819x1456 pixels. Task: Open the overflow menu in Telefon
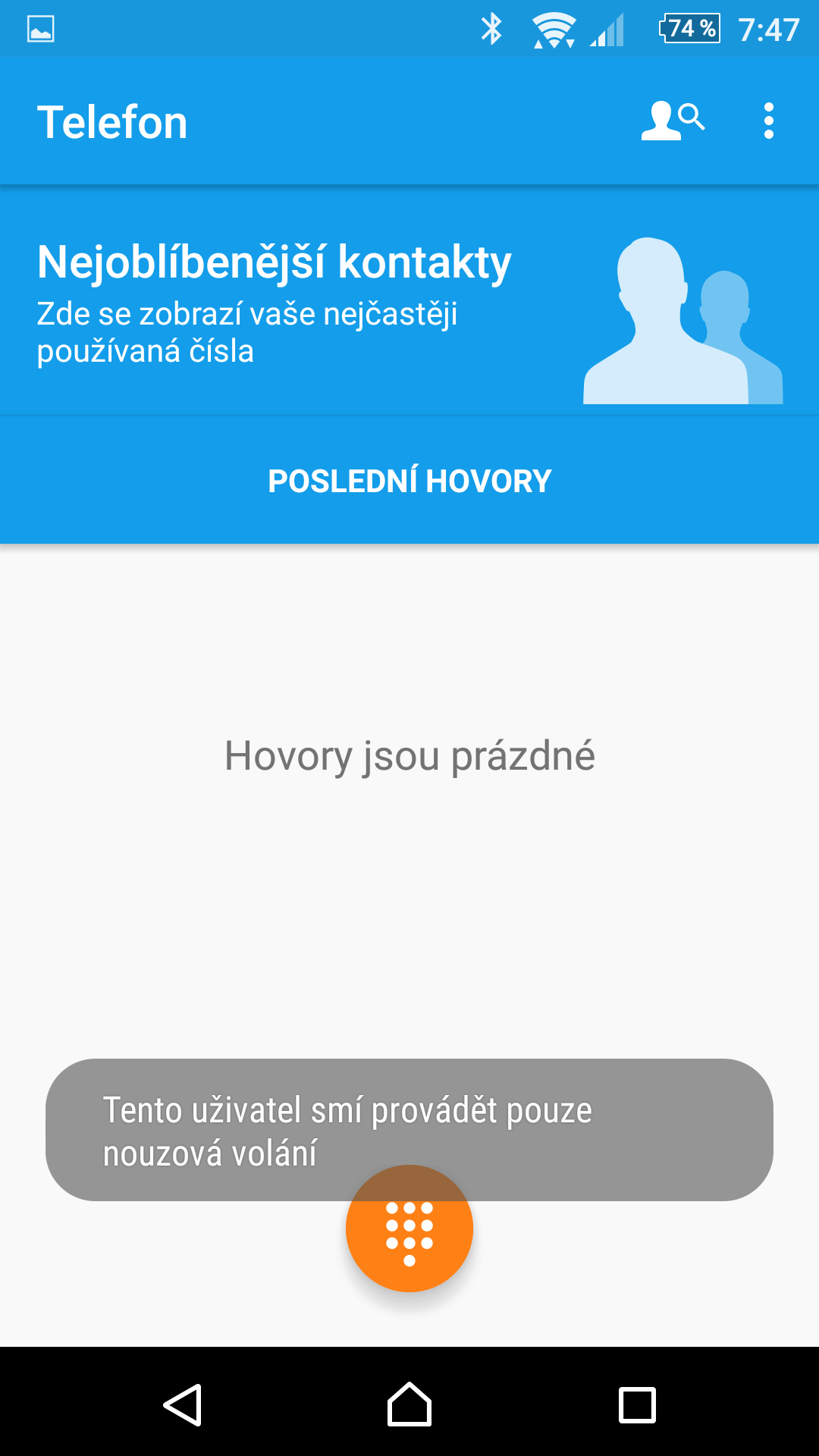click(x=769, y=121)
